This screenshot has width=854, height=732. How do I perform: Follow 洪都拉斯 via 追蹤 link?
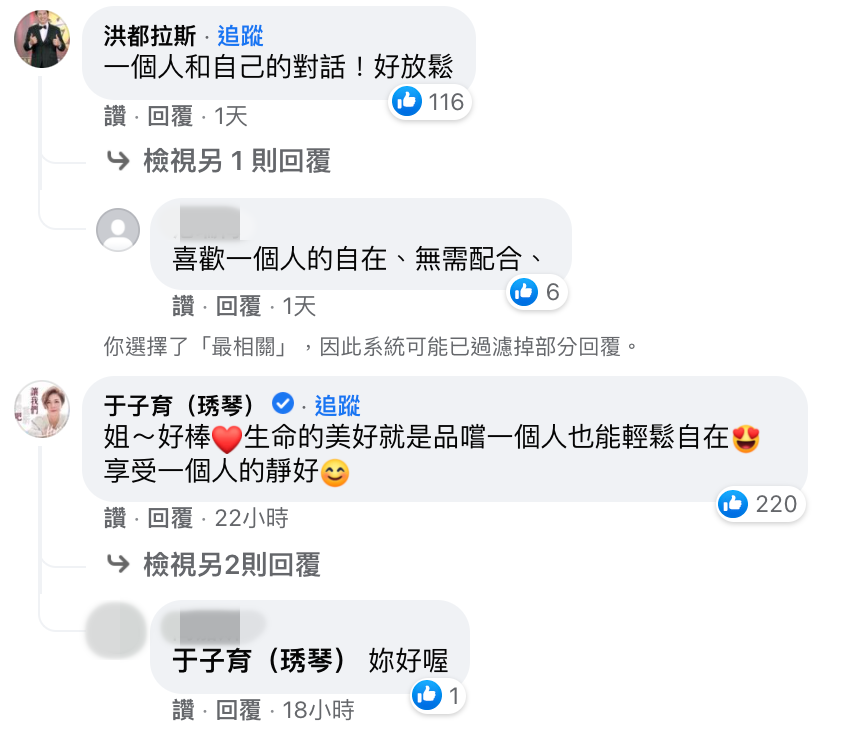pyautogui.click(x=240, y=36)
